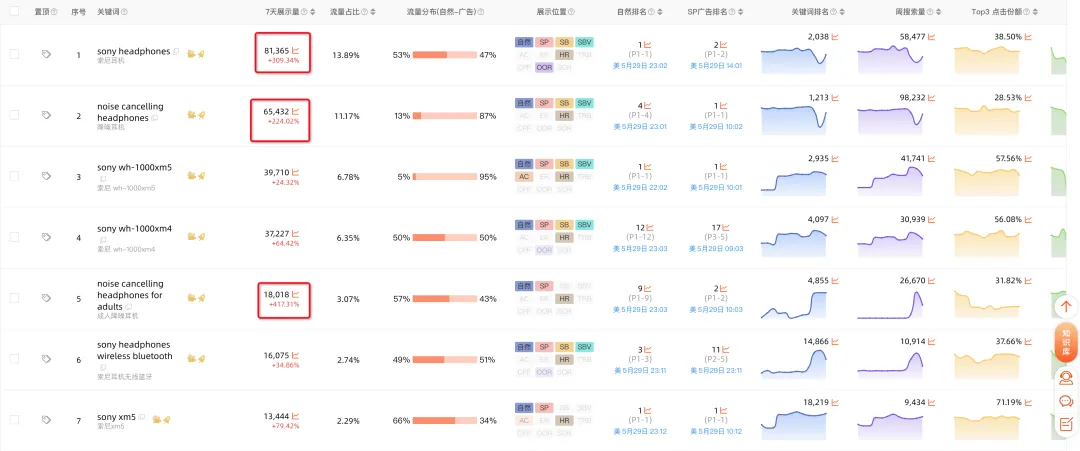Screen dimensions: 1080x451
Task: Jump back to top with arrow button
Action: tap(1066, 307)
